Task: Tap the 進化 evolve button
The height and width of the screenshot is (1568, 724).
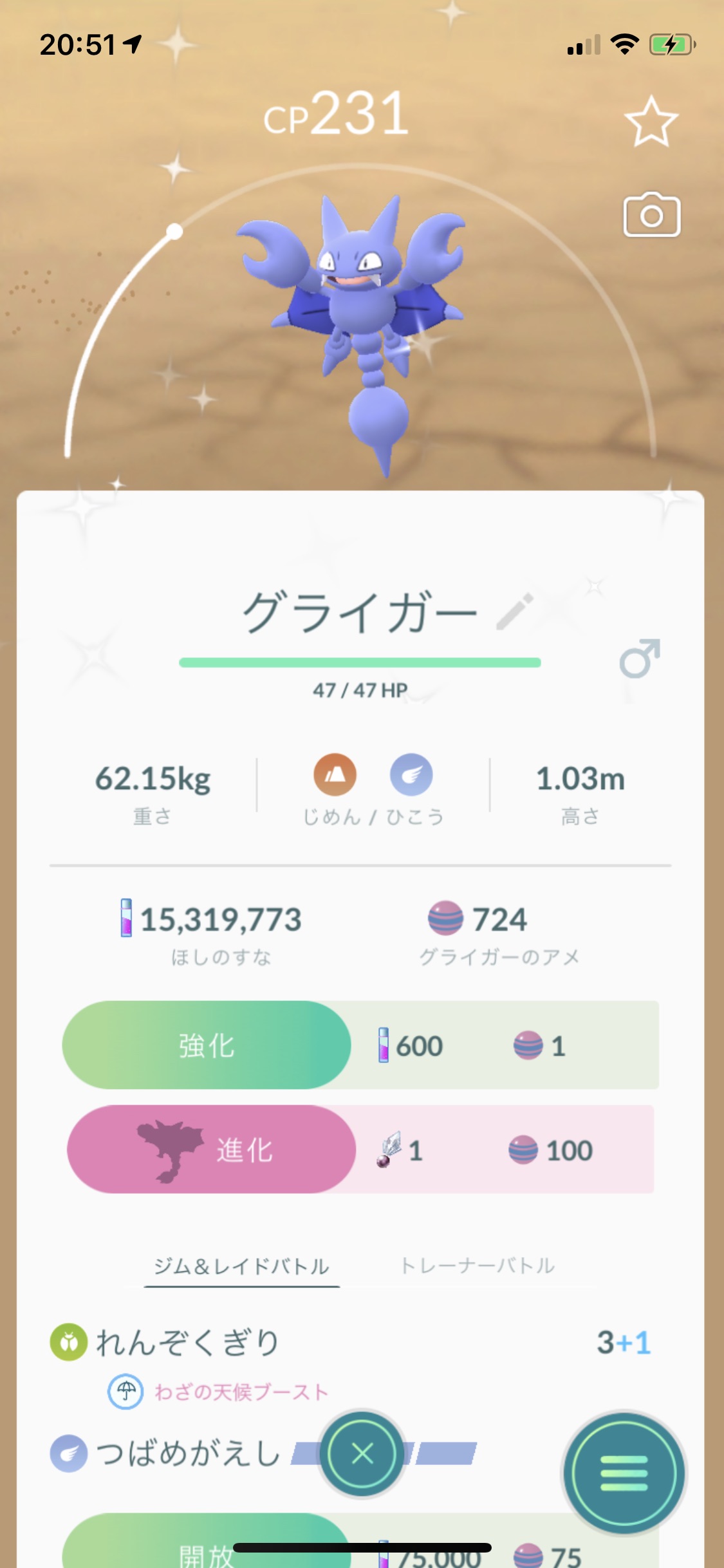Action: (212, 1149)
